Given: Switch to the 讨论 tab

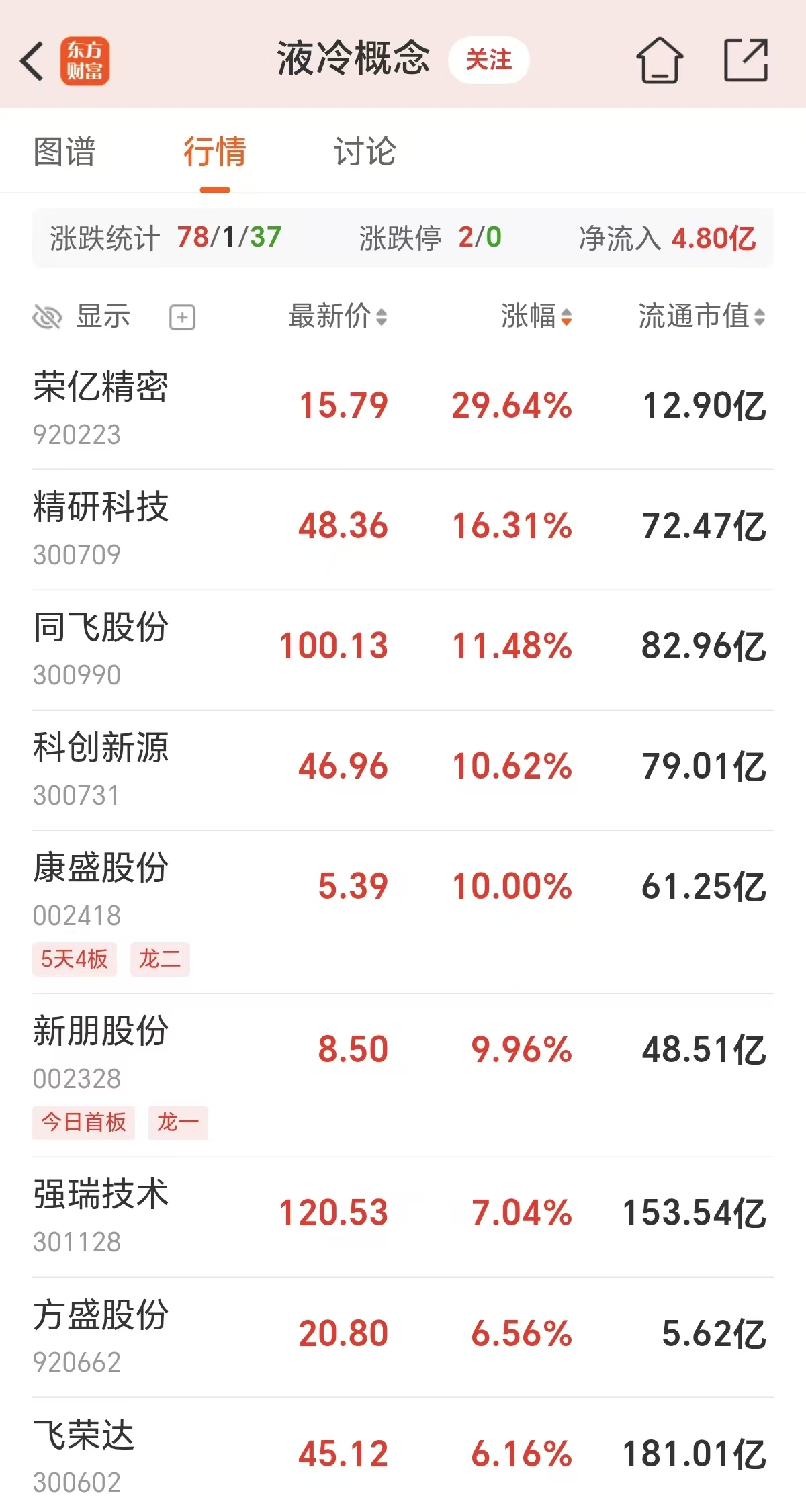Looking at the screenshot, I should pyautogui.click(x=365, y=151).
